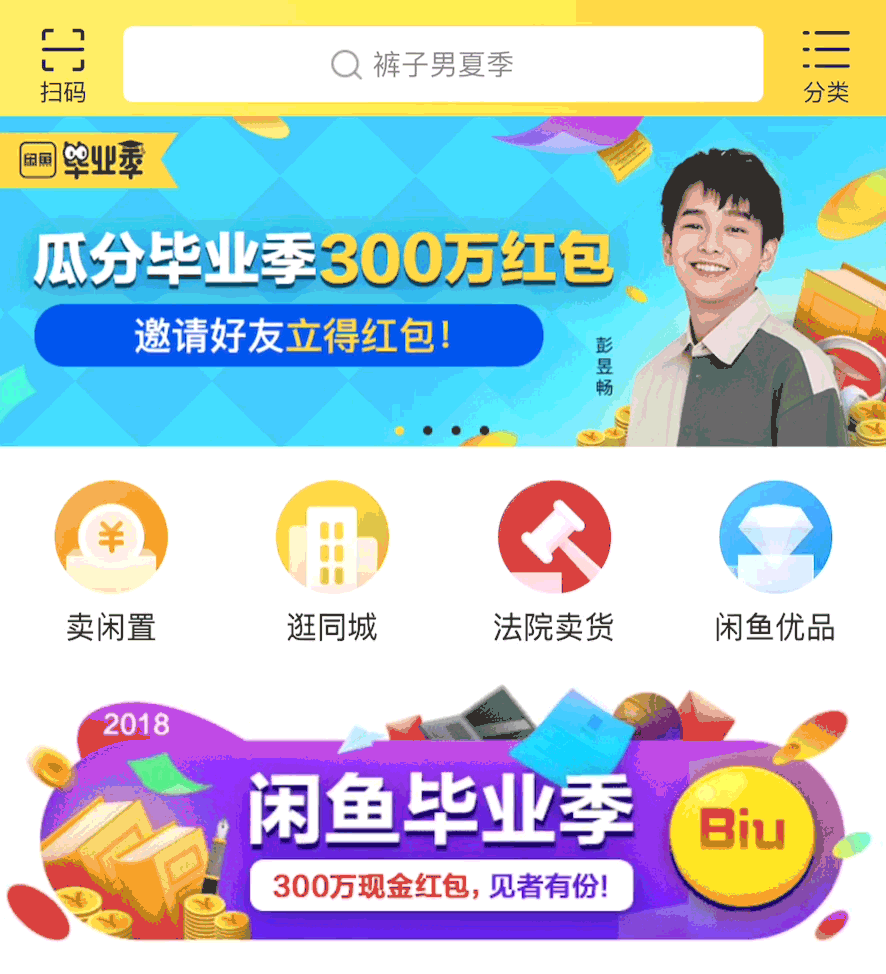Open 卖闲置 shortcut
The image size is (886, 974).
[x=111, y=560]
